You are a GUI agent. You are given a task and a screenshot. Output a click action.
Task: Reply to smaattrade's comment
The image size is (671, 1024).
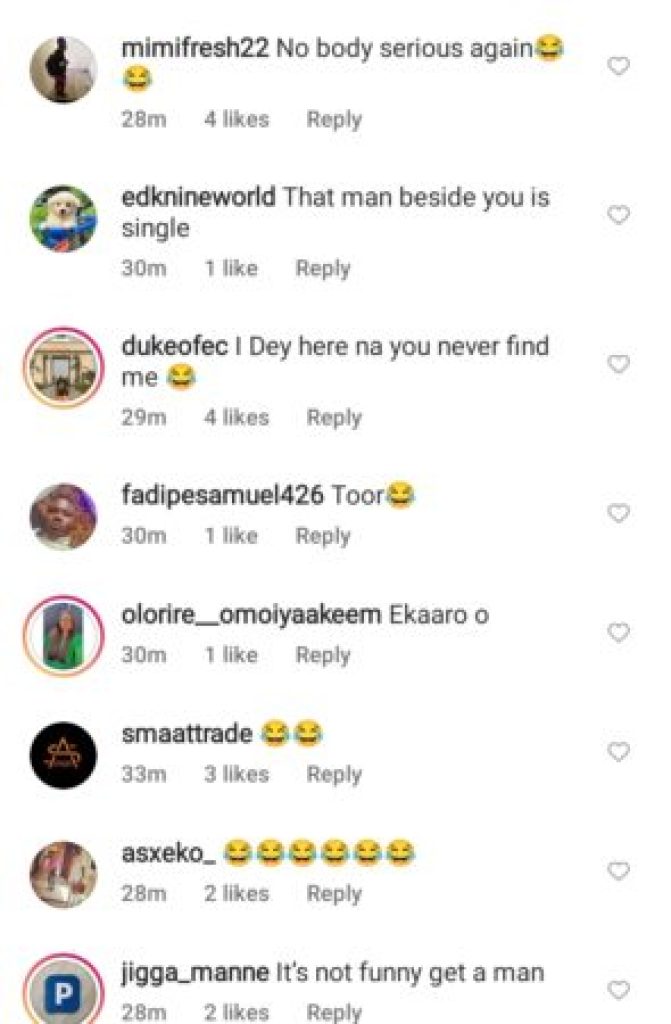[333, 774]
